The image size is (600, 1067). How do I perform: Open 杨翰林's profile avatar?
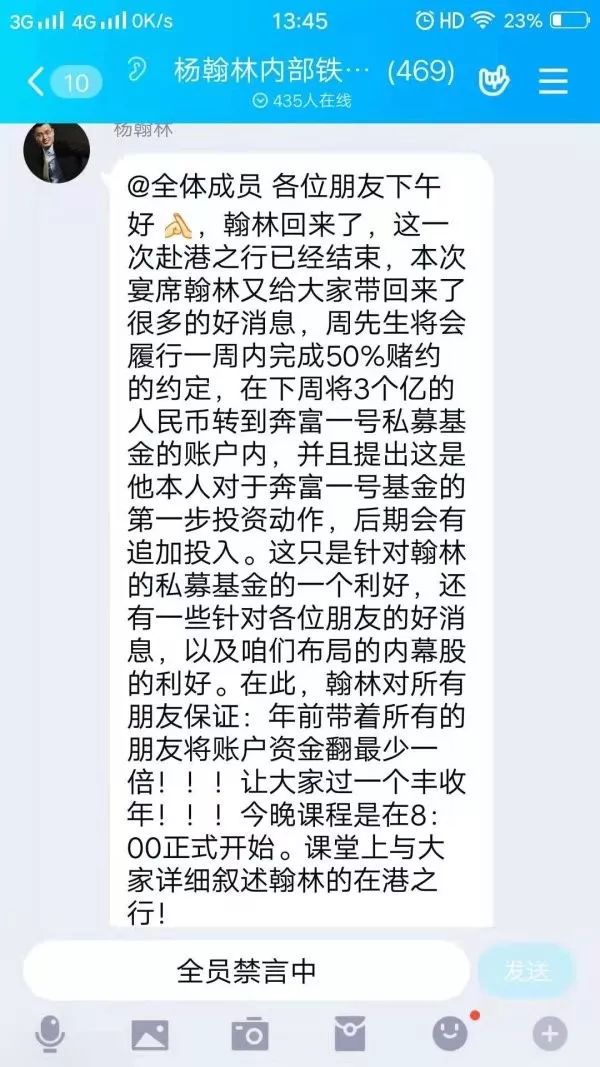pos(57,155)
